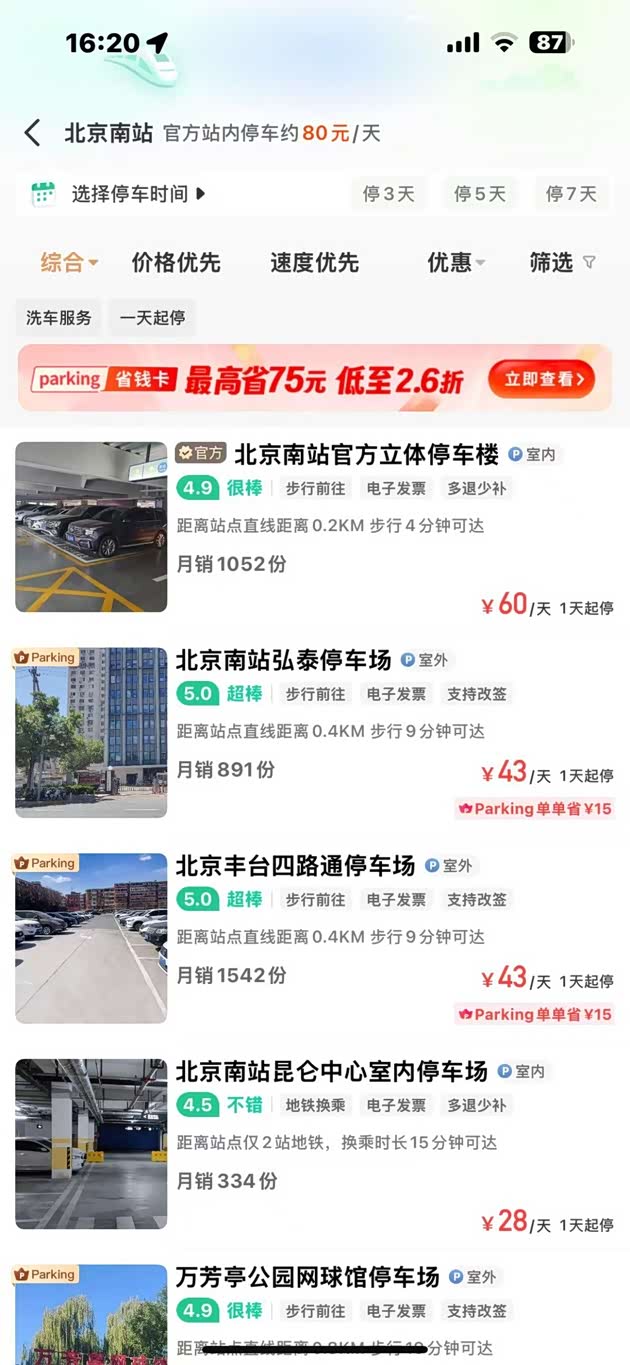Viewport: 630px width, 1365px height.
Task: Open 万芳亭公园网球馆停车场 listing
Action: (307, 1277)
